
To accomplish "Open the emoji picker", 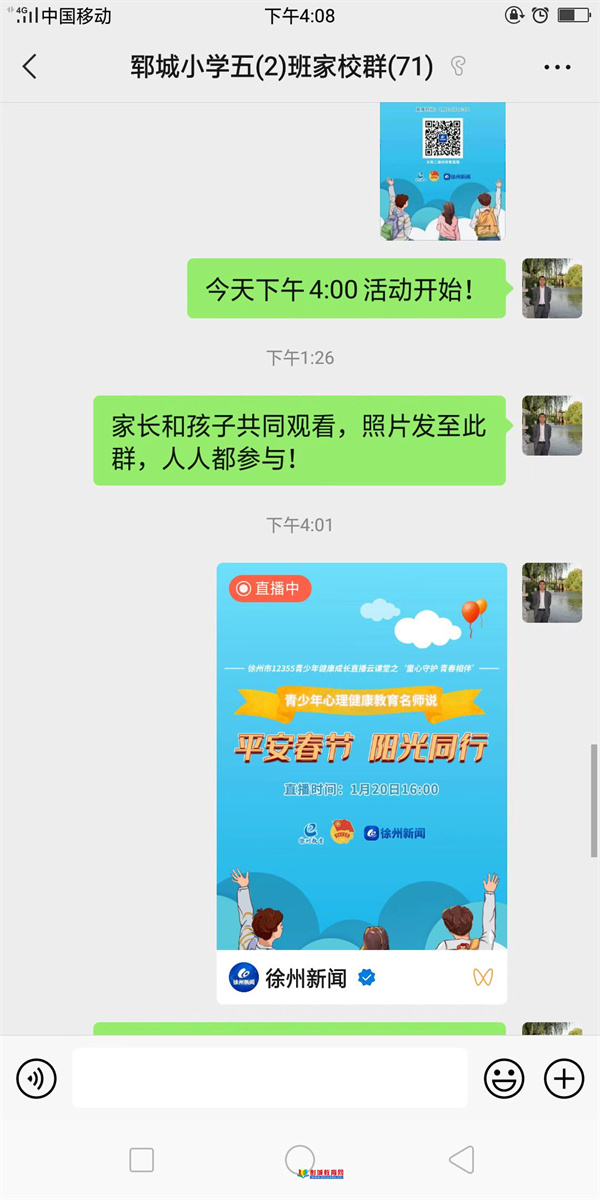I will pos(504,1078).
